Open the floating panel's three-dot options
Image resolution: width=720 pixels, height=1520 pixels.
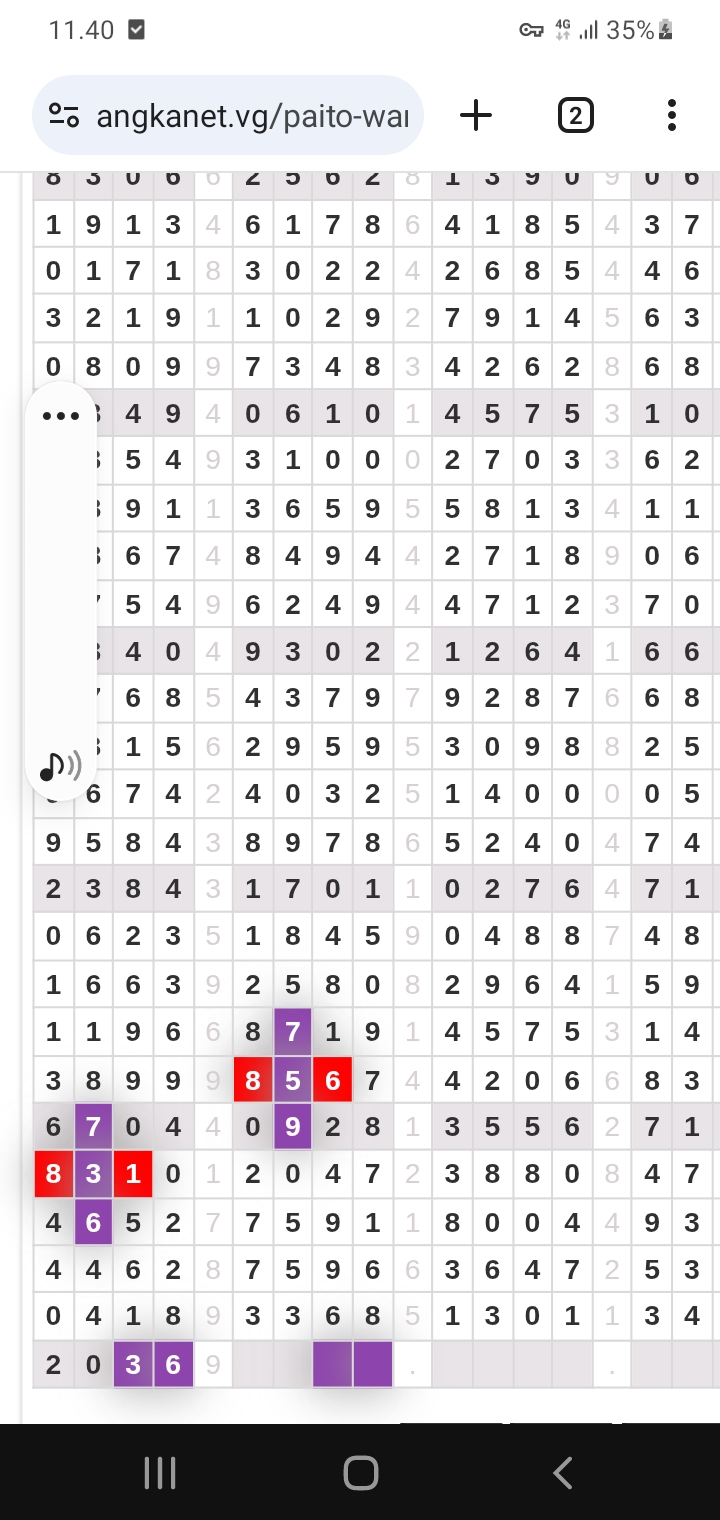click(x=61, y=416)
